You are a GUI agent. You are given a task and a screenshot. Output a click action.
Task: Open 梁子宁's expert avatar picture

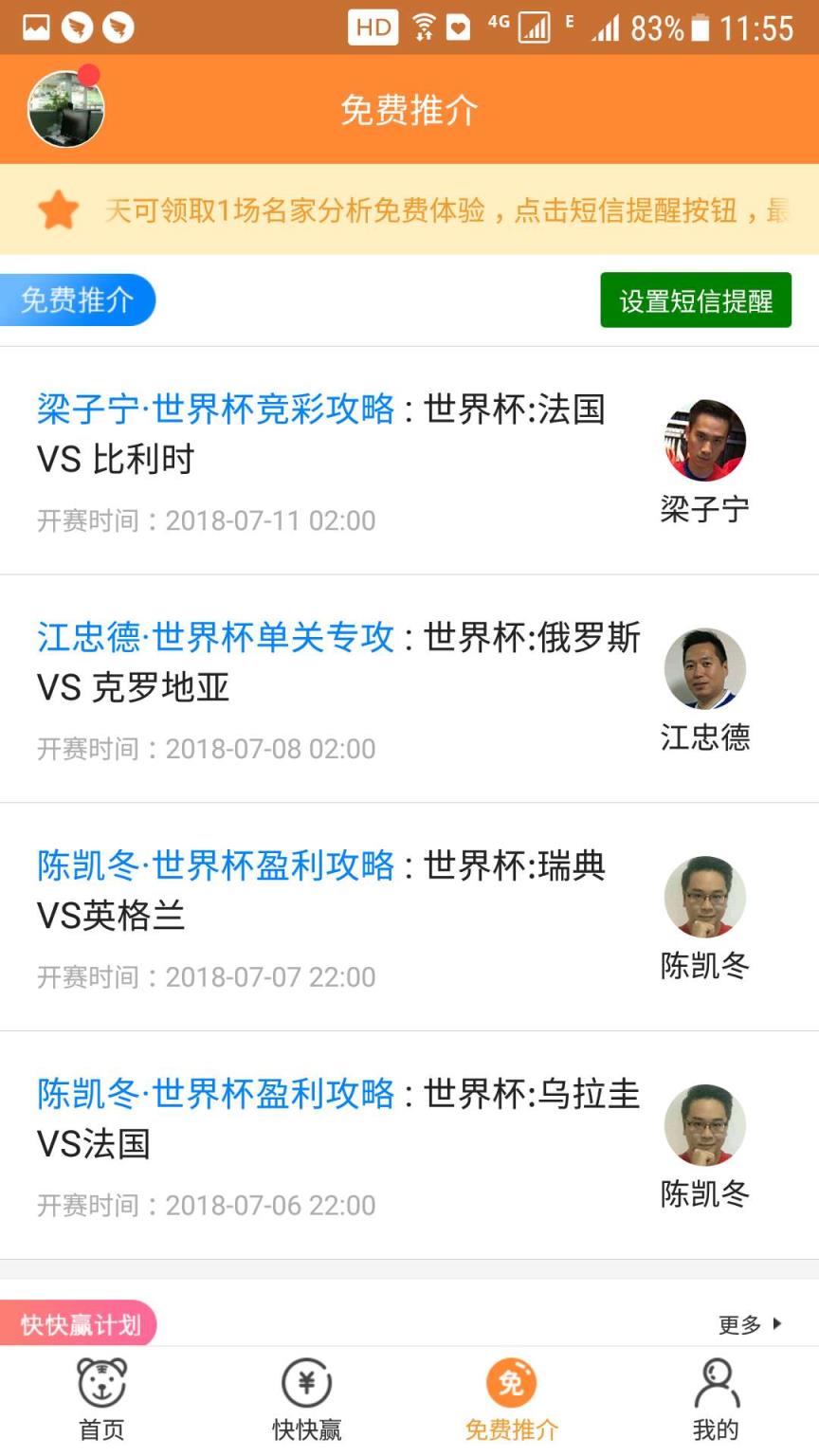[705, 441]
